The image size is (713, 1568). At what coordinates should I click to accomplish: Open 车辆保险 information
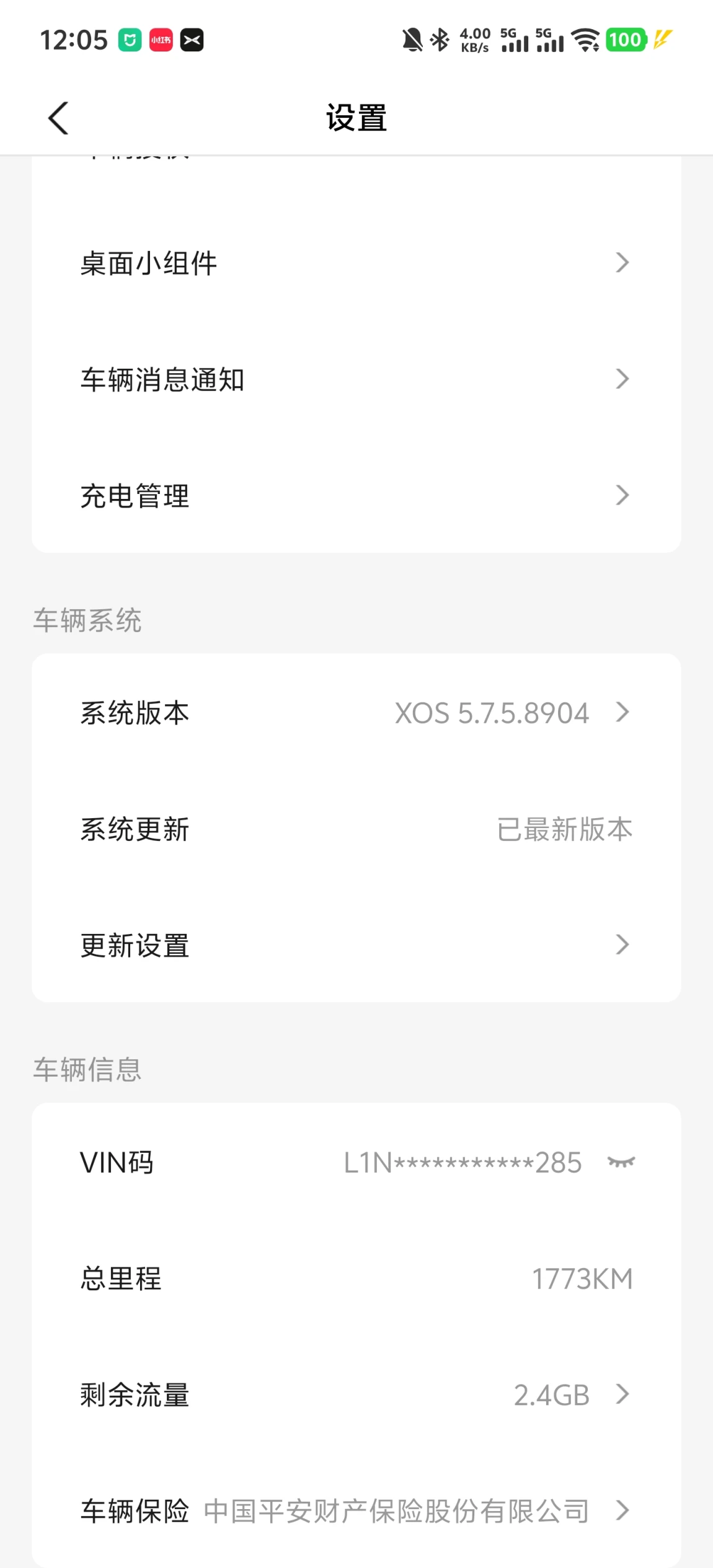point(356,1510)
